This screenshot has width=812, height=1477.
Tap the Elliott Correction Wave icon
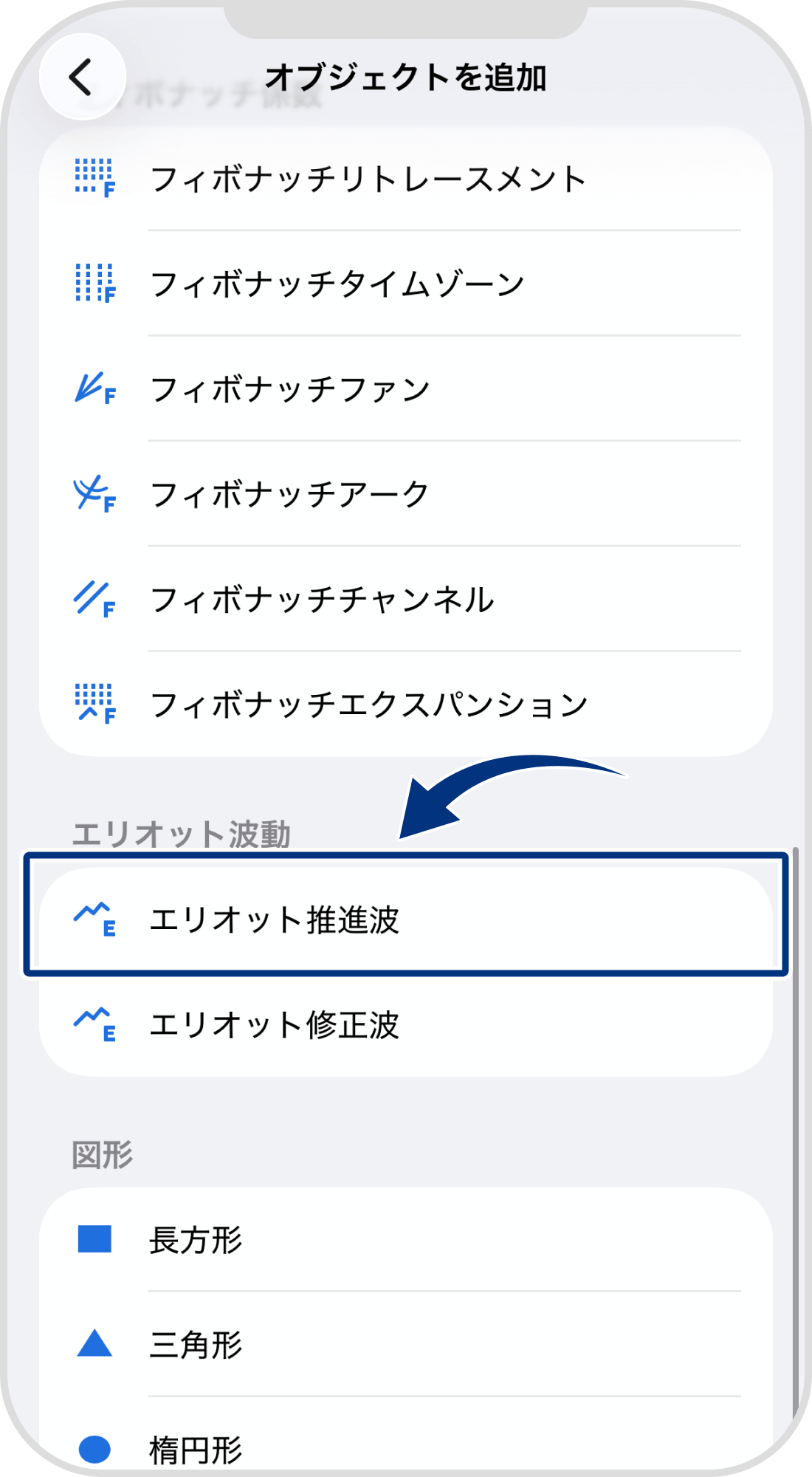(94, 1027)
